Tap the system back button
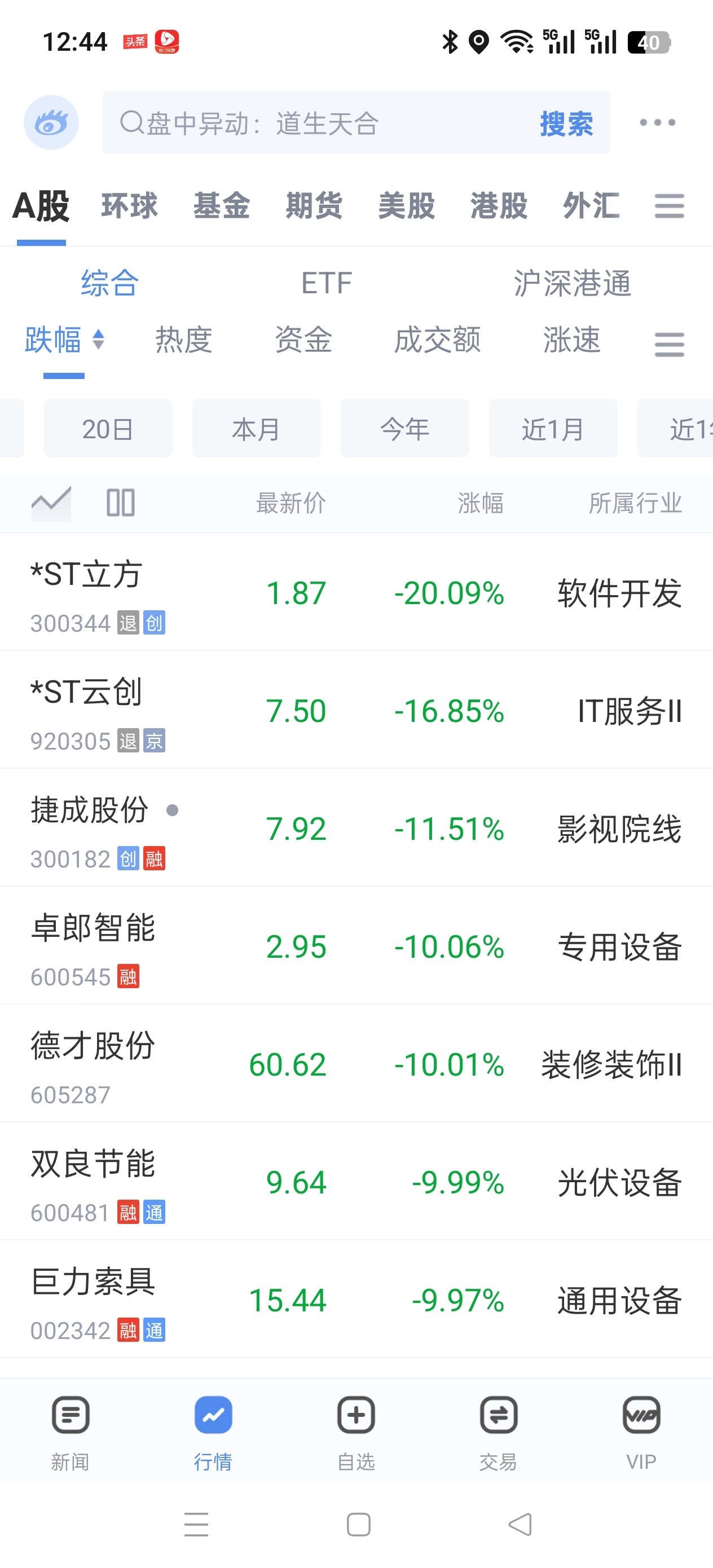 pyautogui.click(x=520, y=1525)
